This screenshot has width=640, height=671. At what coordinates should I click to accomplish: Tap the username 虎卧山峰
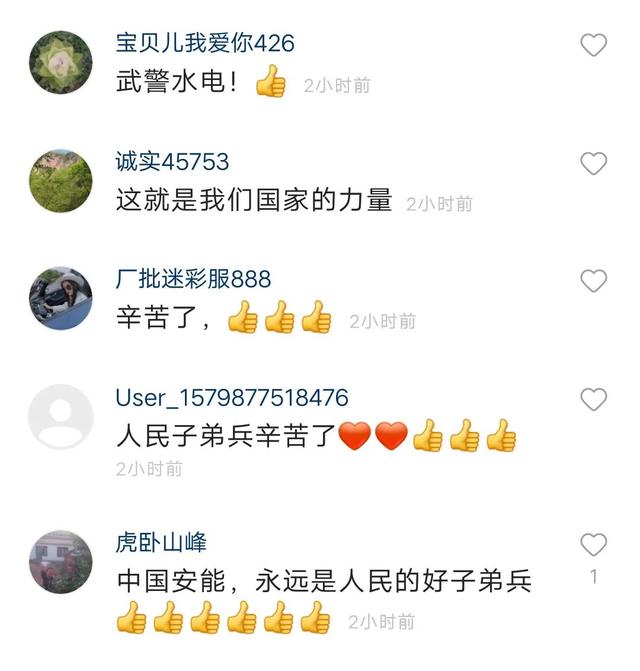(x=161, y=543)
